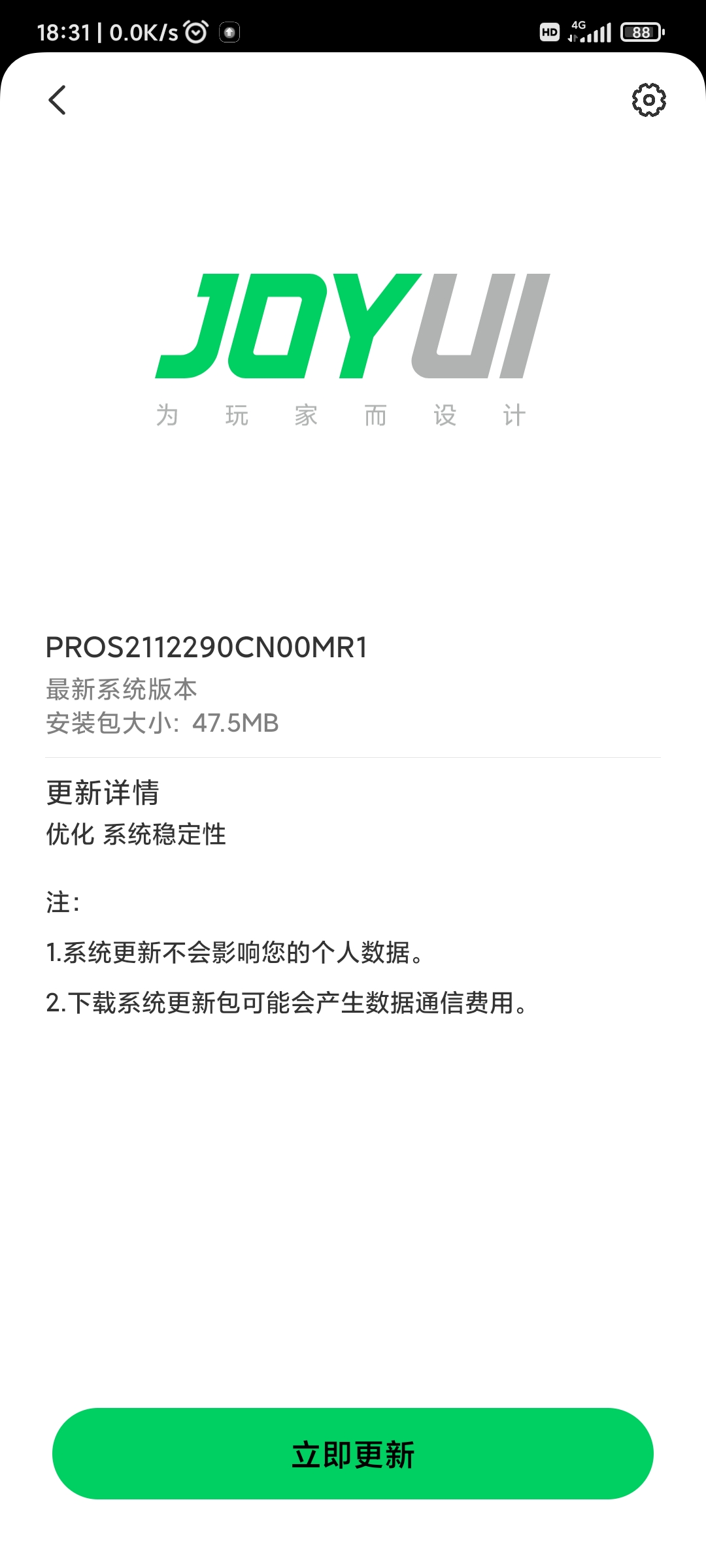Tap the green 立即更新 button

pos(353,1454)
